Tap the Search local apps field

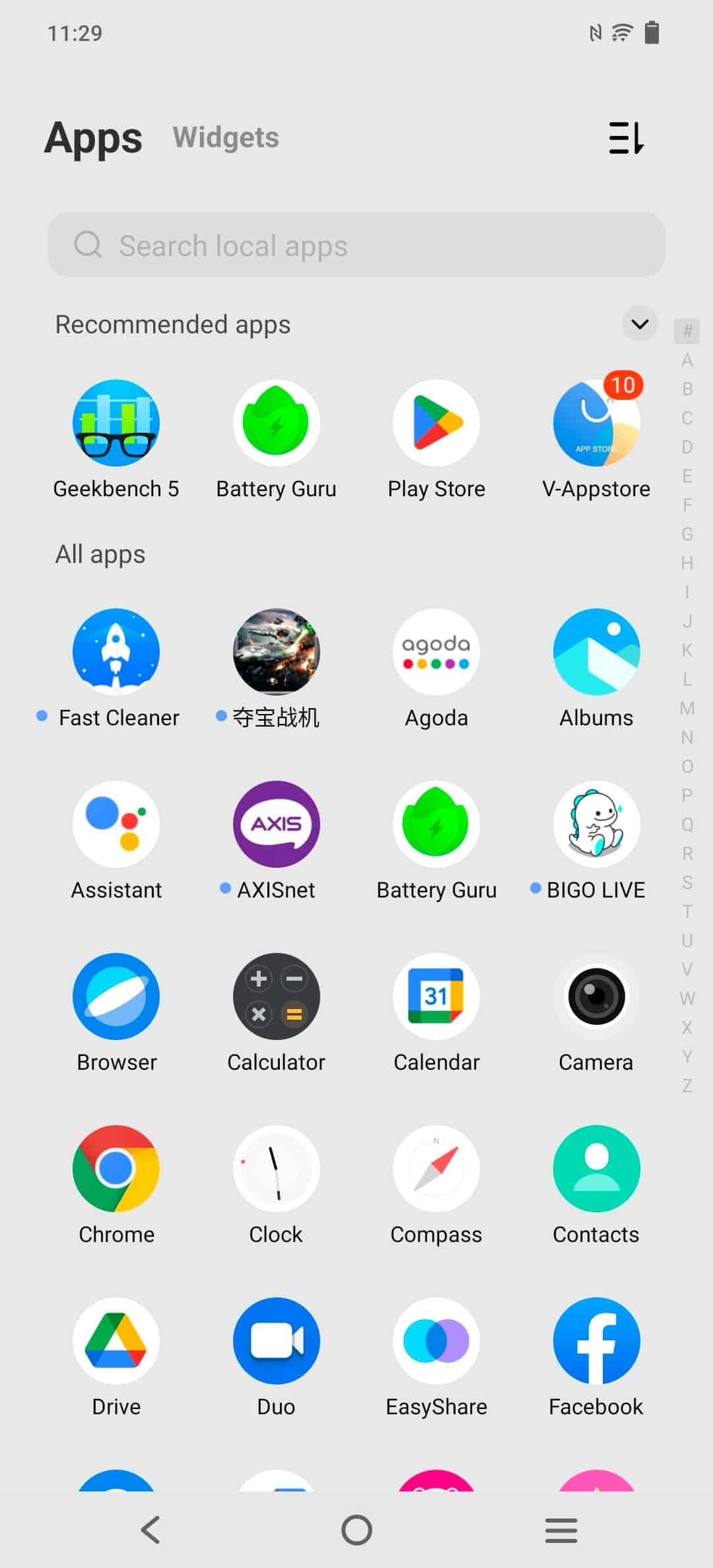click(x=356, y=245)
